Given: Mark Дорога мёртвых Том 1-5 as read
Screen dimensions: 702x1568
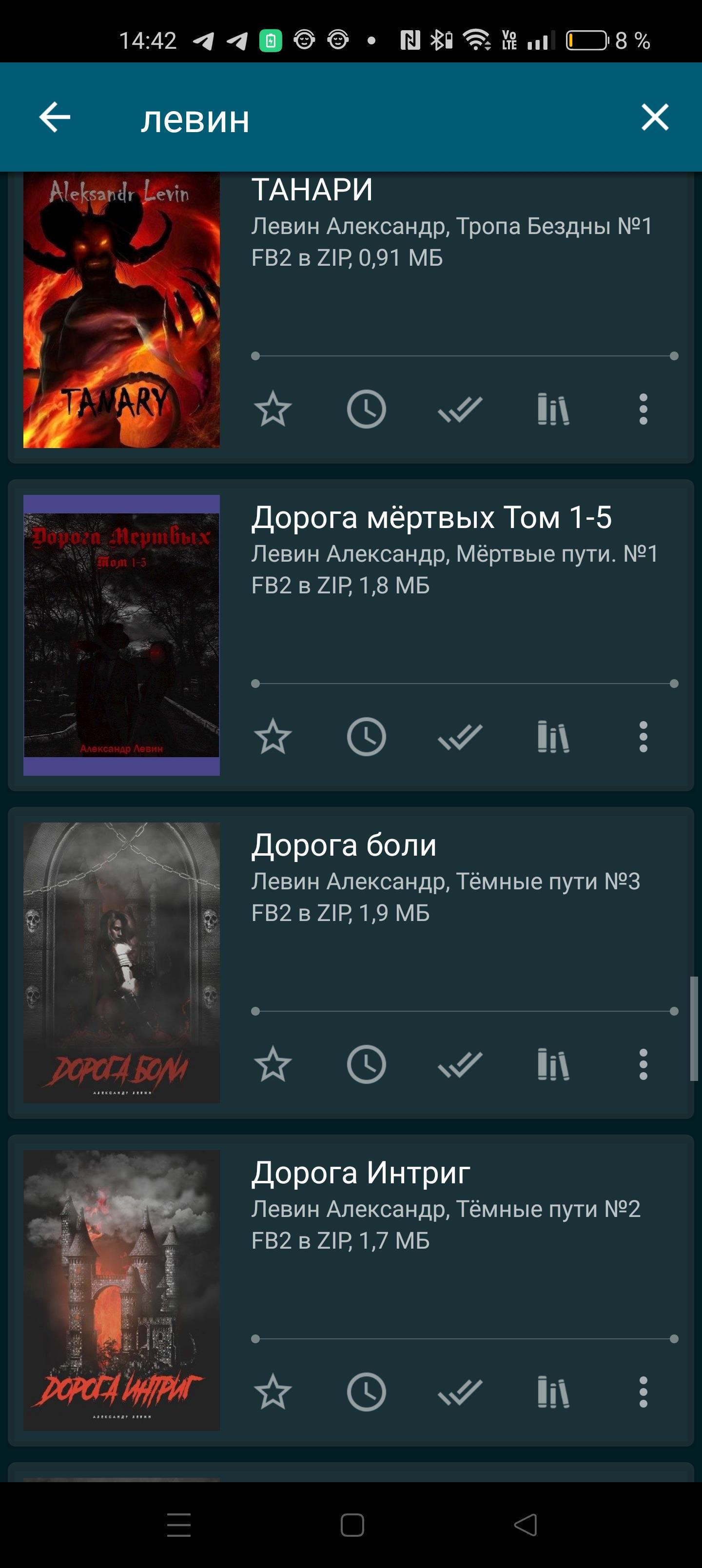Looking at the screenshot, I should coord(460,737).
